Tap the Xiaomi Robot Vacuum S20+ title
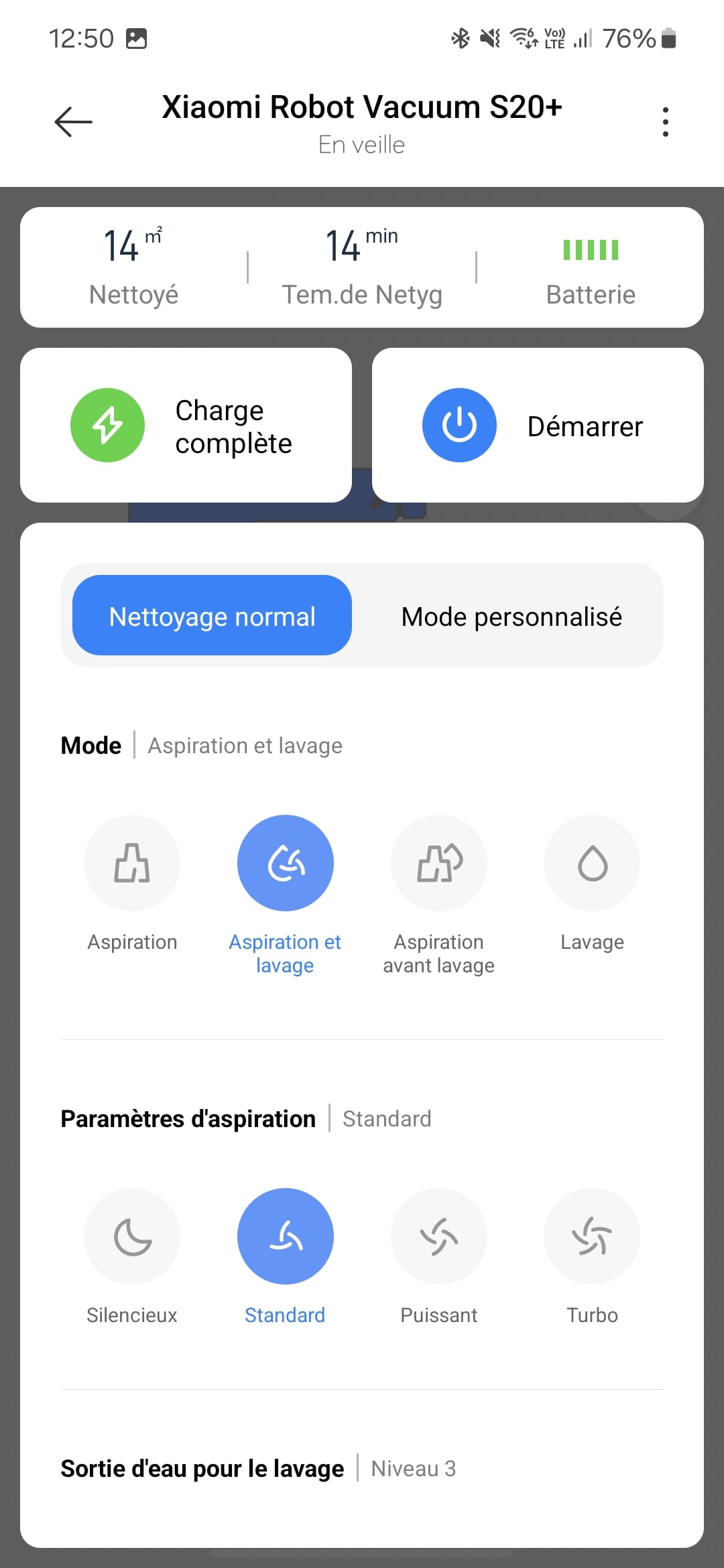The height and width of the screenshot is (1568, 724). (x=362, y=107)
